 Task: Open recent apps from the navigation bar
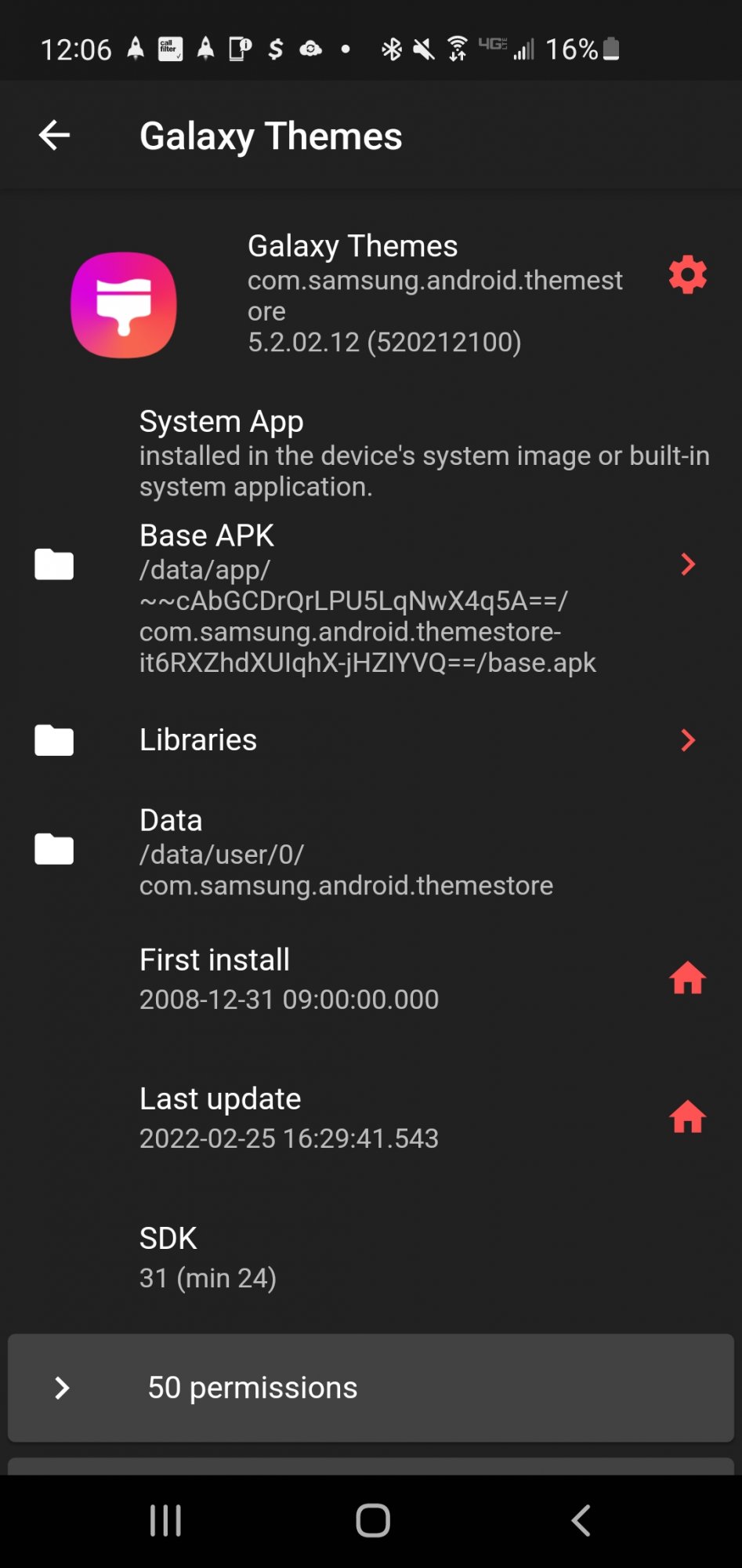pyautogui.click(x=165, y=1521)
